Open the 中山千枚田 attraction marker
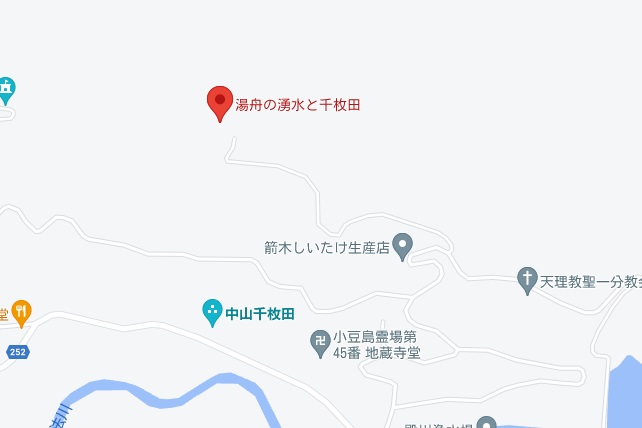 [x=213, y=312]
